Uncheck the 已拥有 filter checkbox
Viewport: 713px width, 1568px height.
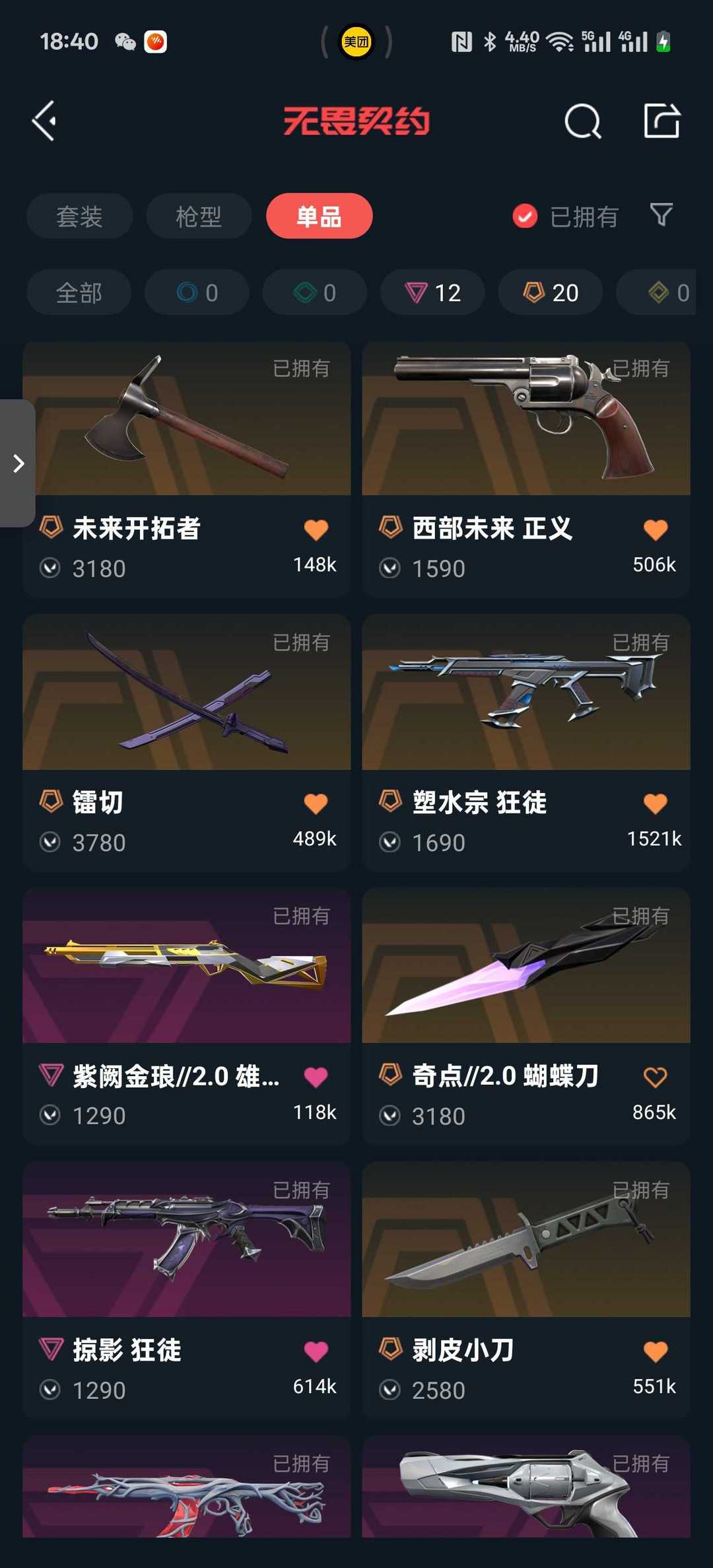[525, 216]
